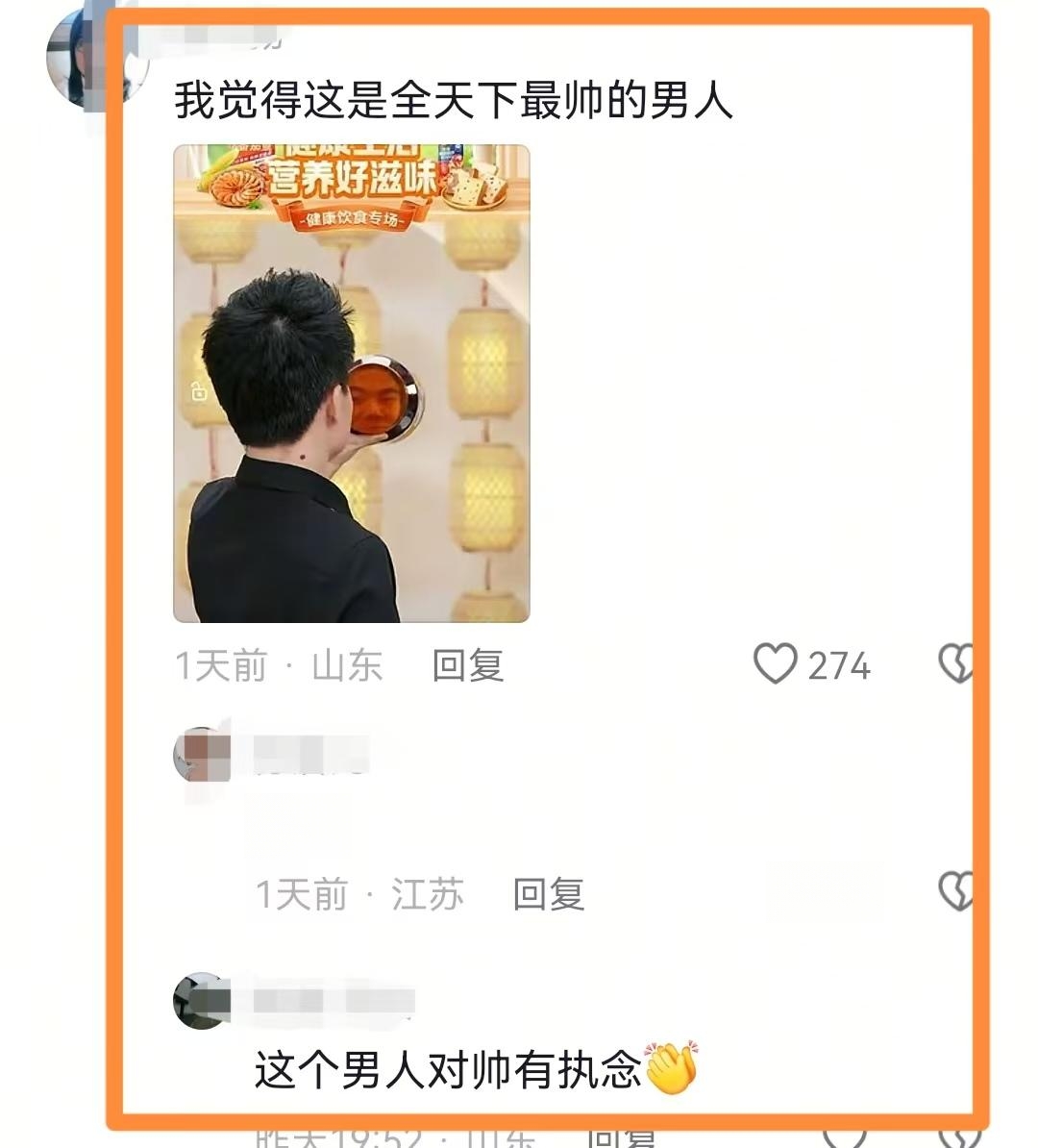
Task: Dislike the comment from 山东
Action: pos(956,663)
